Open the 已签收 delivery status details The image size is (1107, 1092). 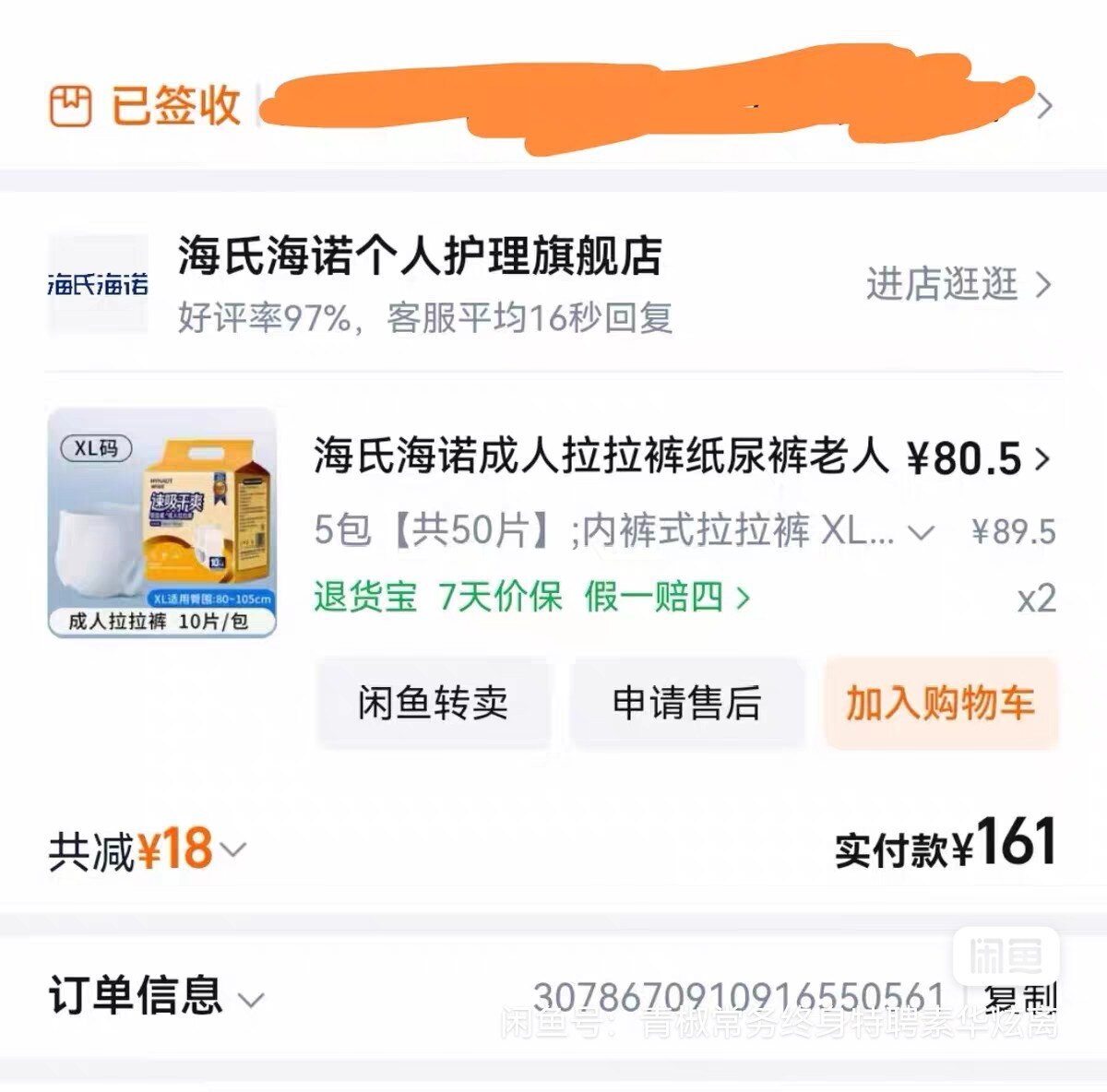175,106
